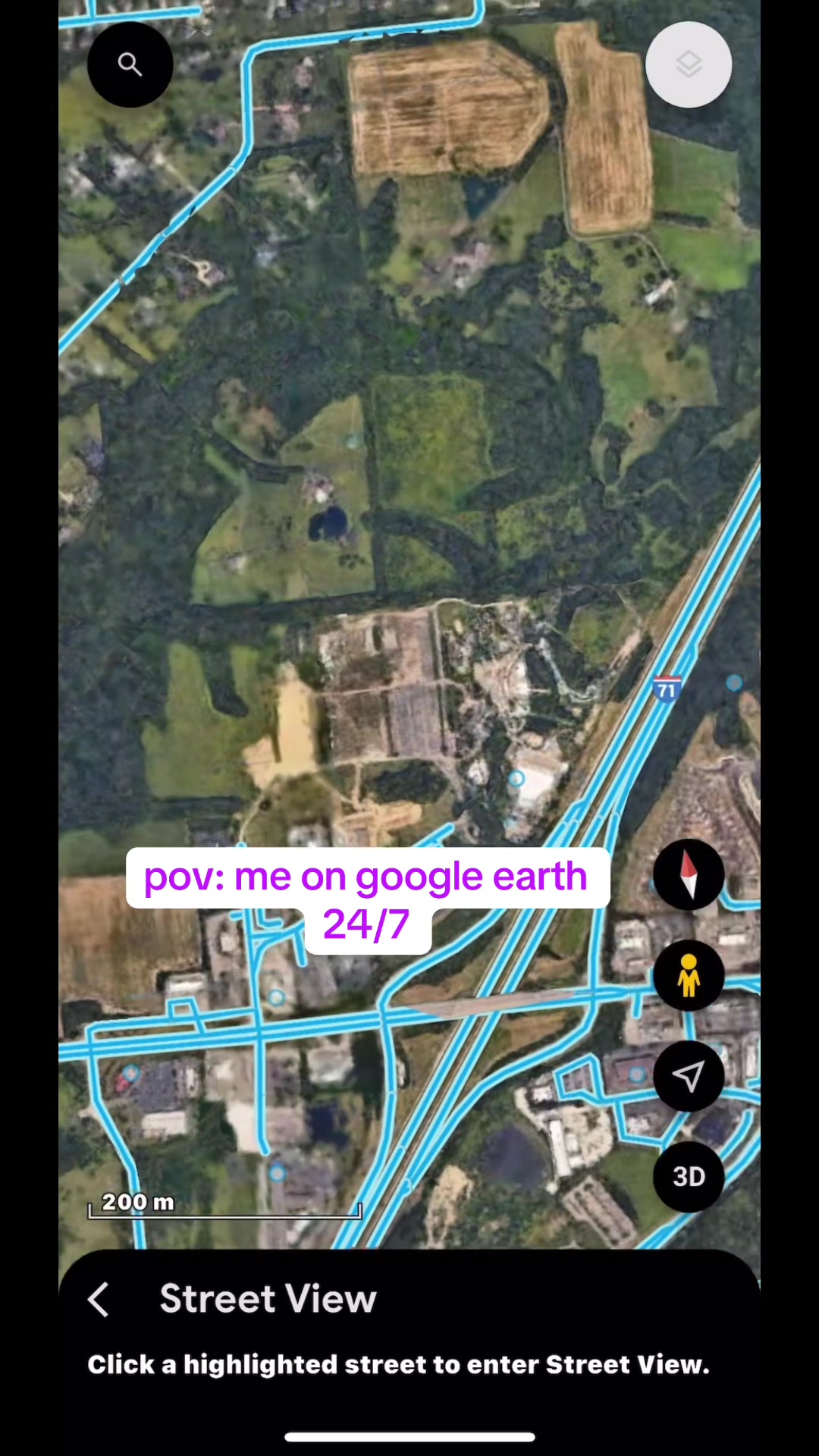The height and width of the screenshot is (1456, 819).
Task: Center map on my location arrow
Action: point(689,1076)
